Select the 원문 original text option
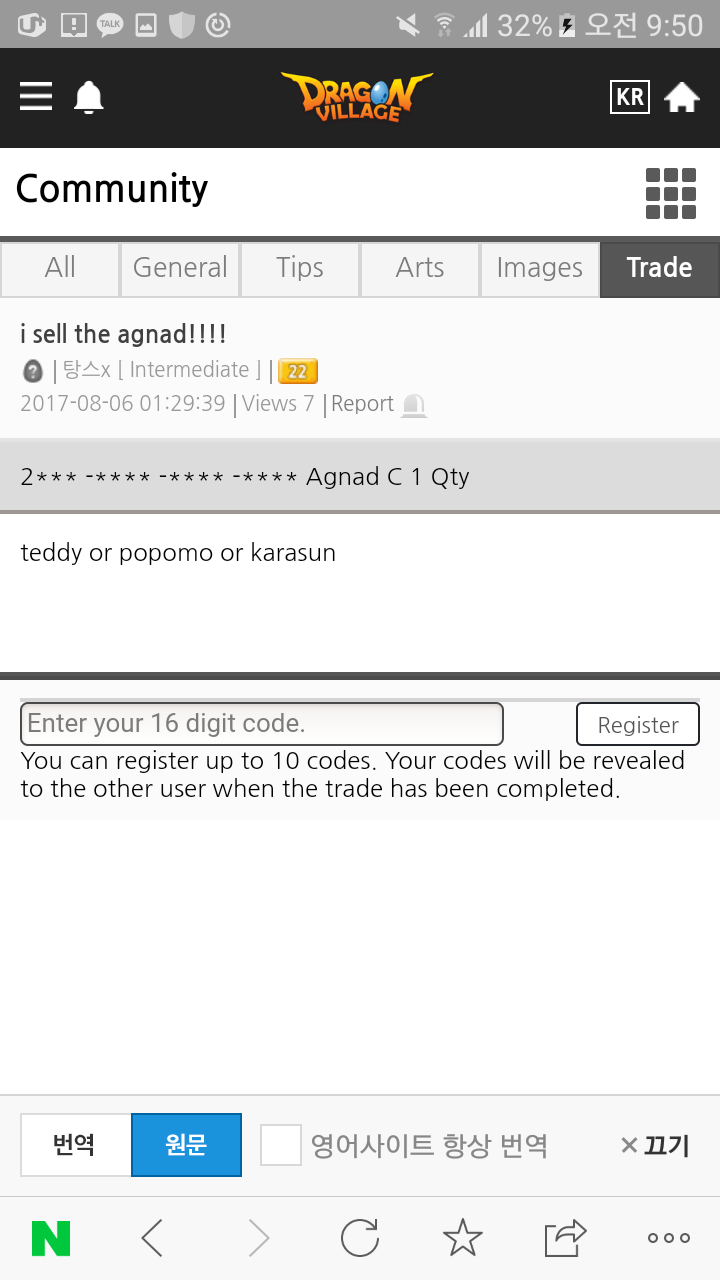The width and height of the screenshot is (720, 1280). [186, 1145]
